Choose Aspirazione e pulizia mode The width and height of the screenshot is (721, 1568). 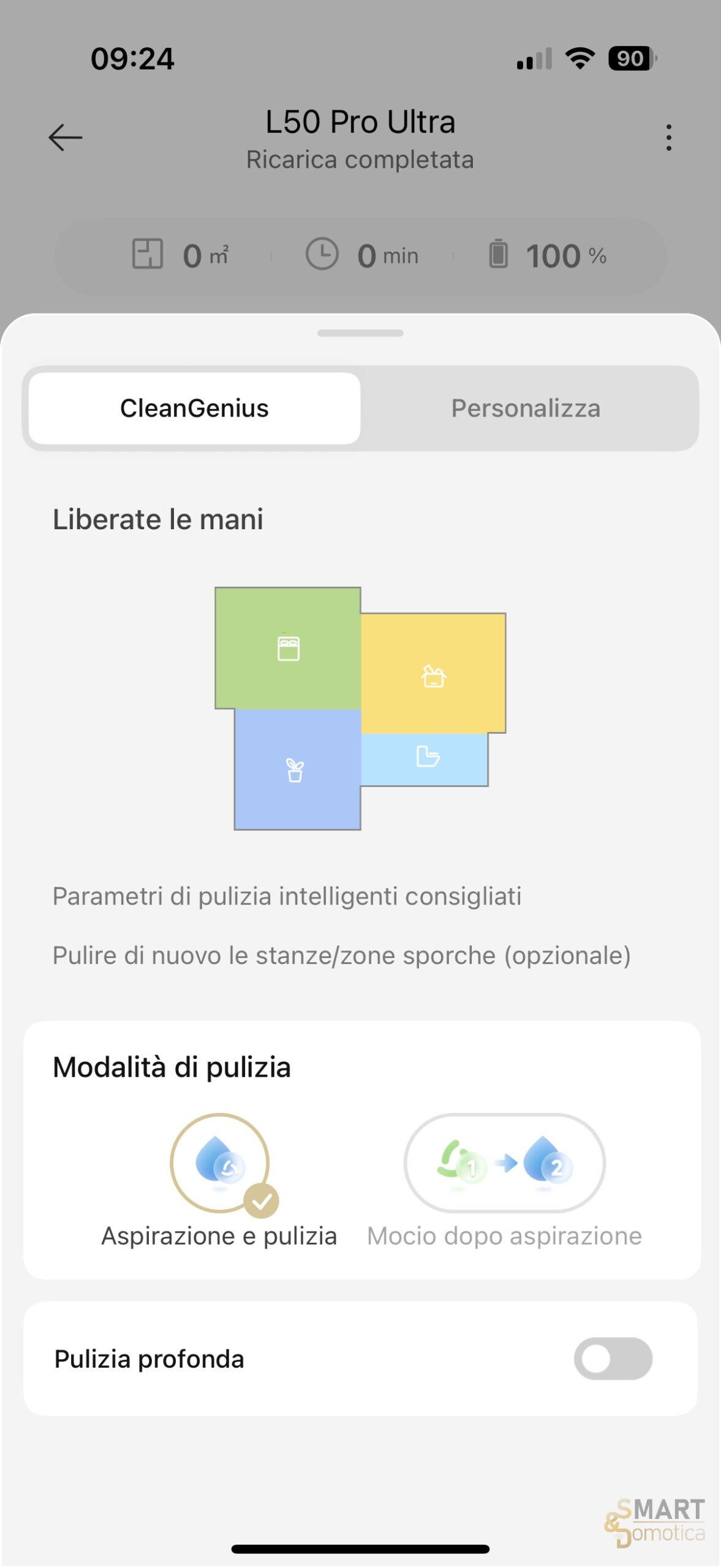coord(219,1163)
